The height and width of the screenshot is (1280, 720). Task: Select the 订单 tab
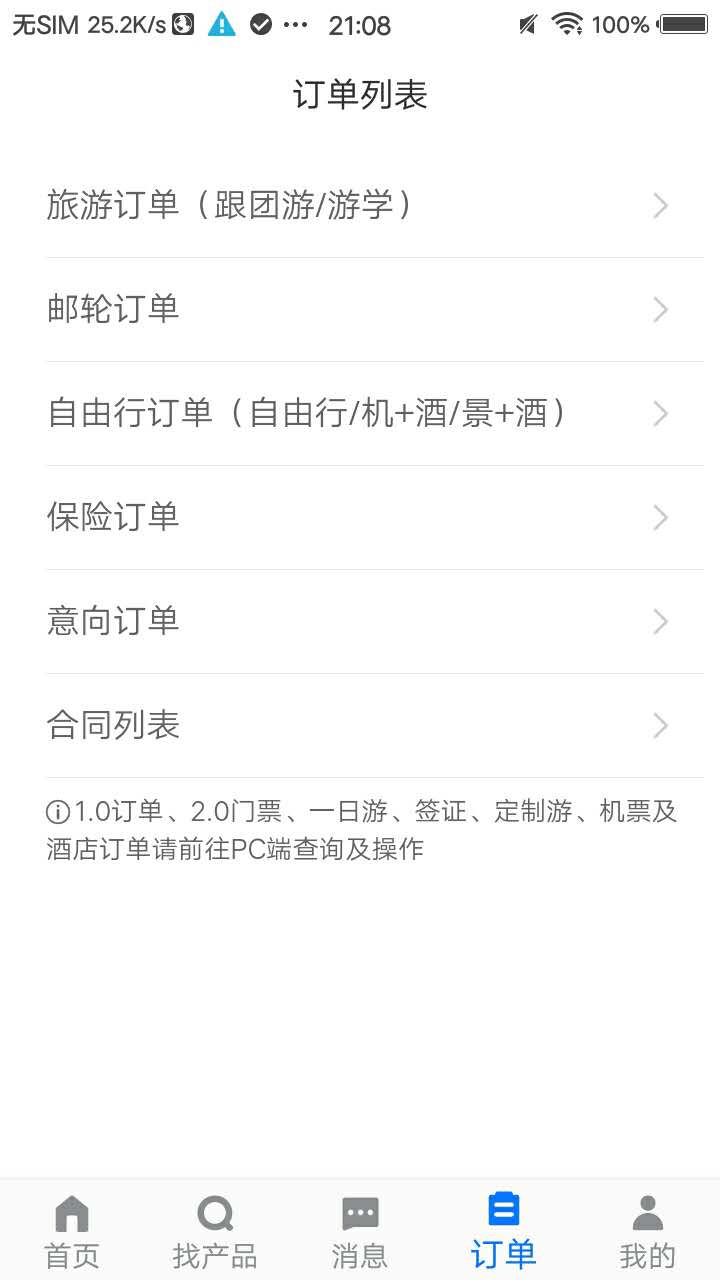coord(503,1230)
